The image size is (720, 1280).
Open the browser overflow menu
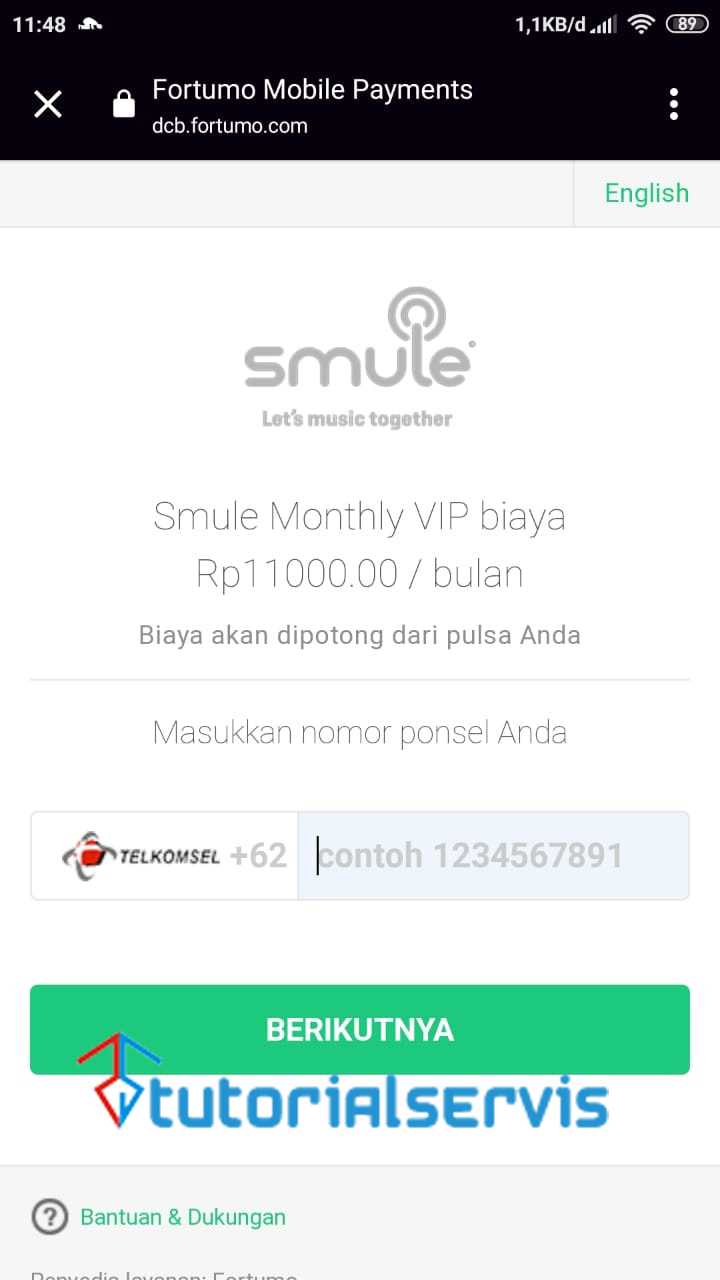pos(674,104)
